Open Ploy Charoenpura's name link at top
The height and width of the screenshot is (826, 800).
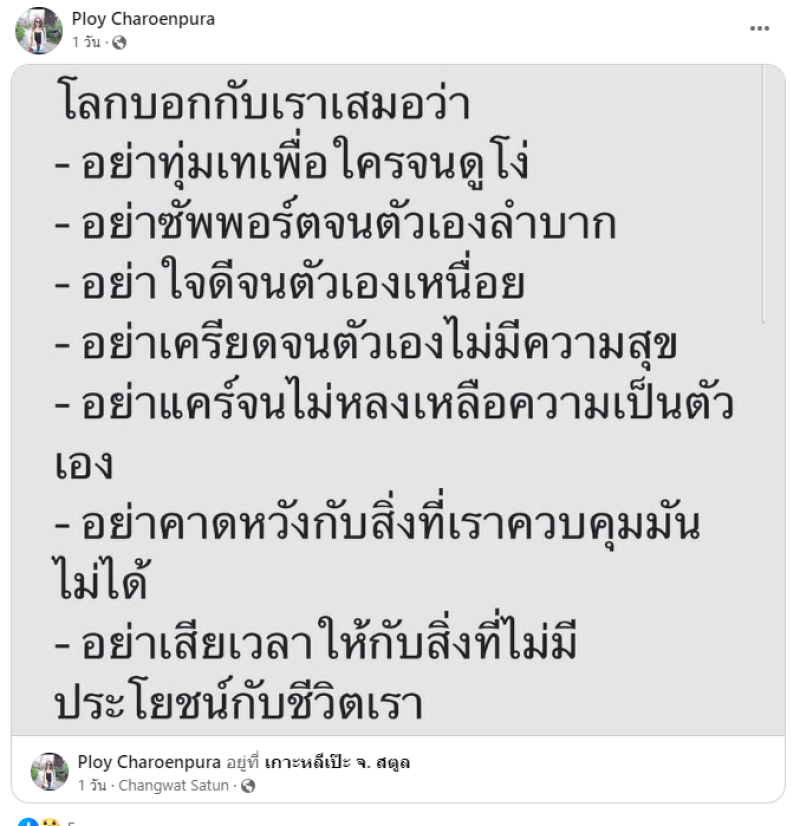[144, 19]
